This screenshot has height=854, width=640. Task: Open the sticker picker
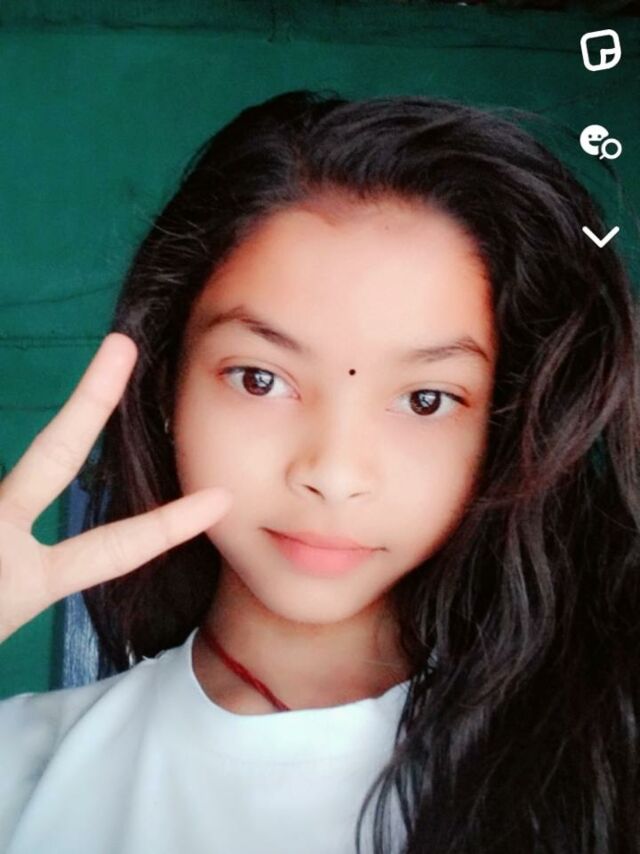click(x=600, y=51)
